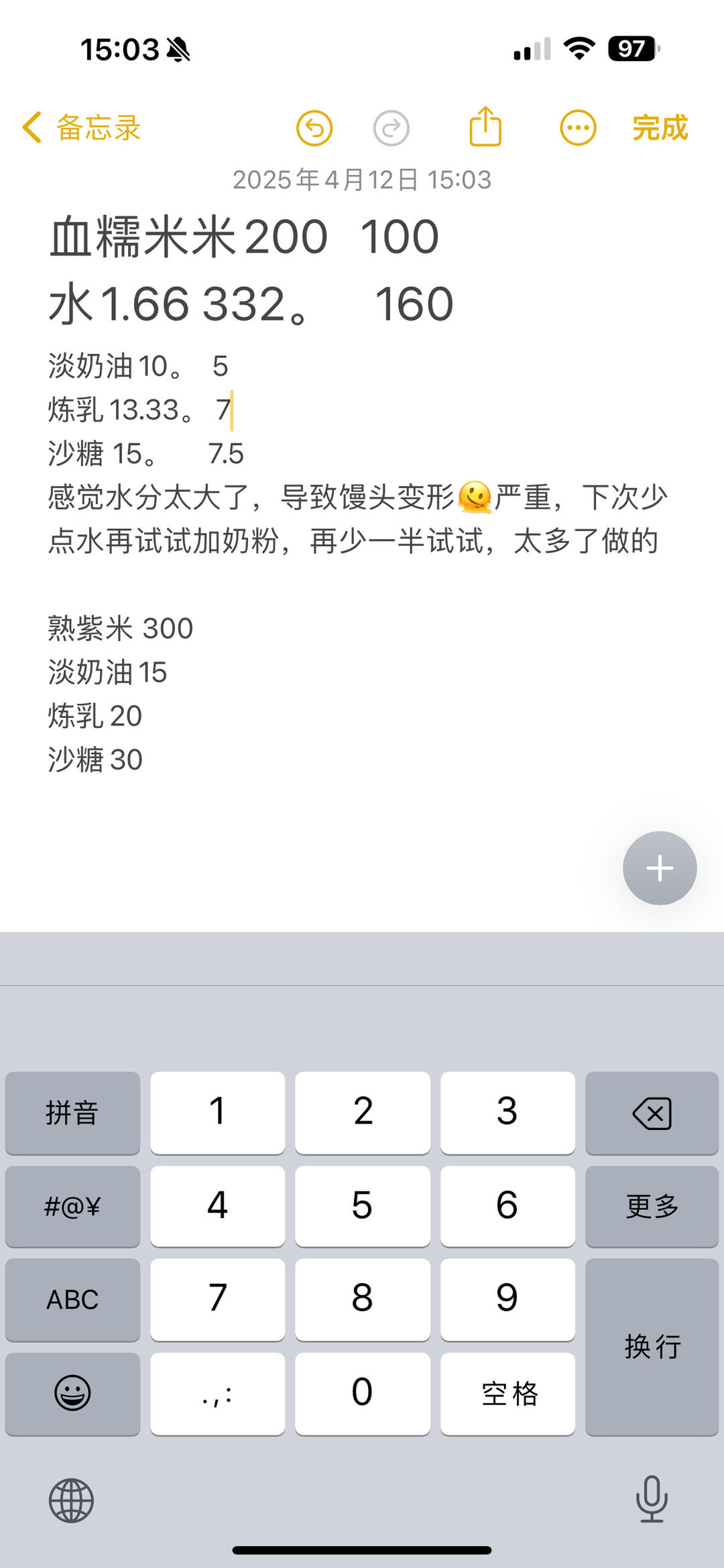Go back to the 备忘录 notes list
This screenshot has width=724, height=1568.
point(80,127)
